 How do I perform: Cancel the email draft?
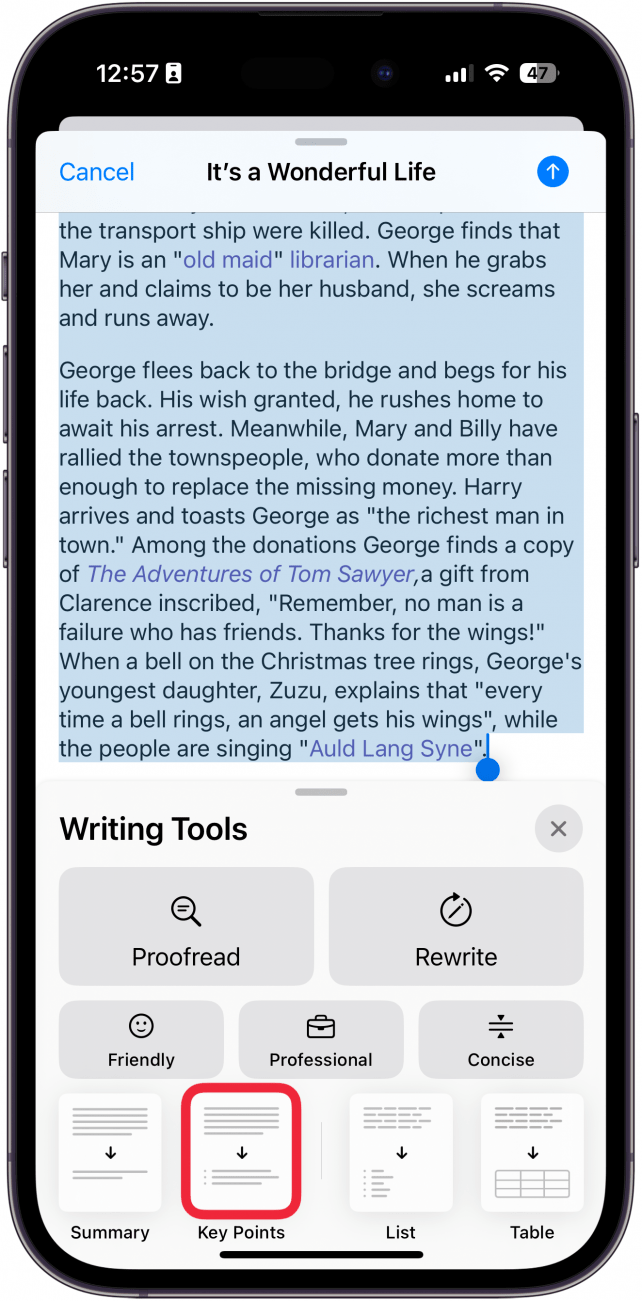coord(97,172)
